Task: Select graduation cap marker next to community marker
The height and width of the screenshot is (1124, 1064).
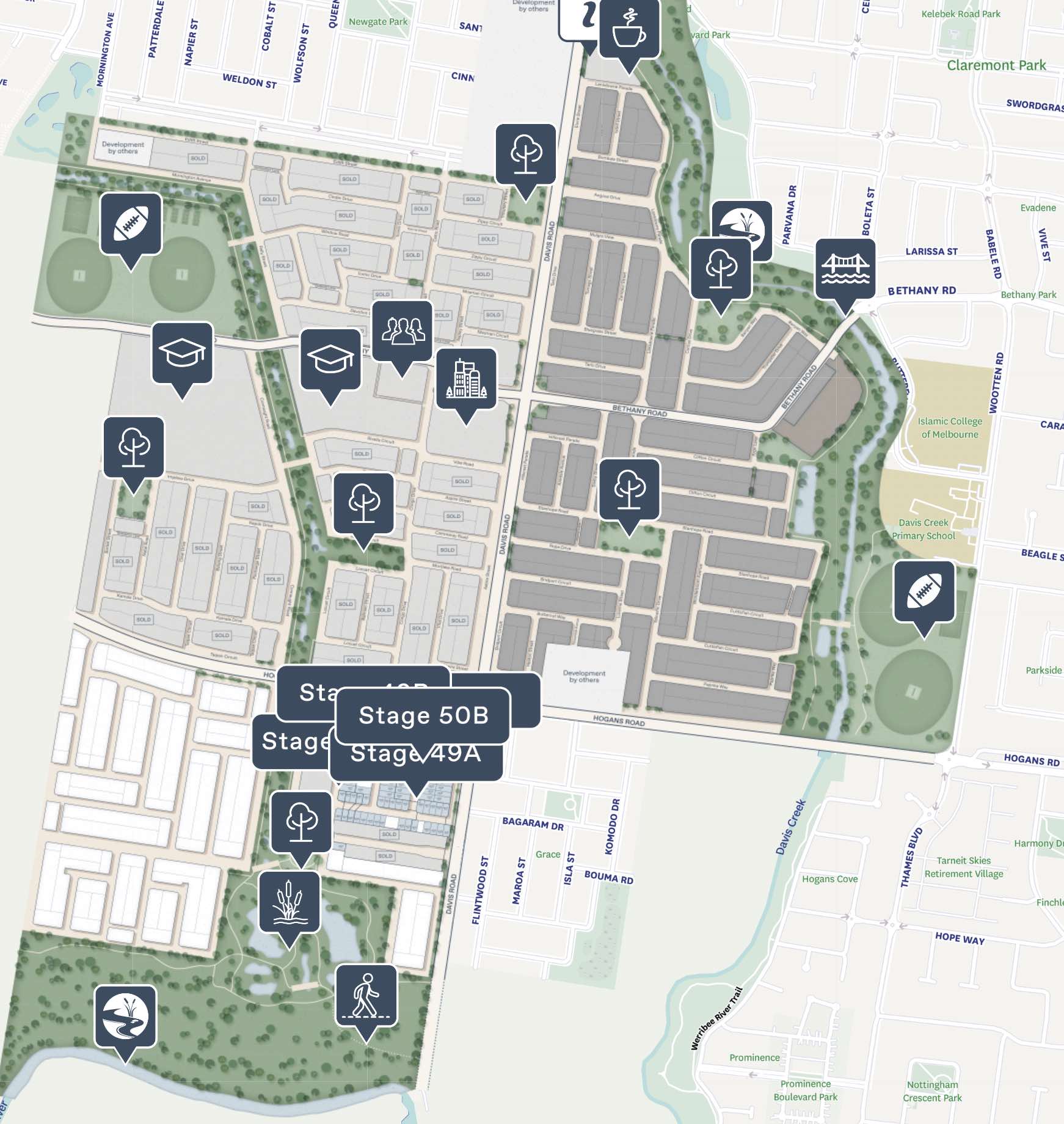Action: pos(330,359)
